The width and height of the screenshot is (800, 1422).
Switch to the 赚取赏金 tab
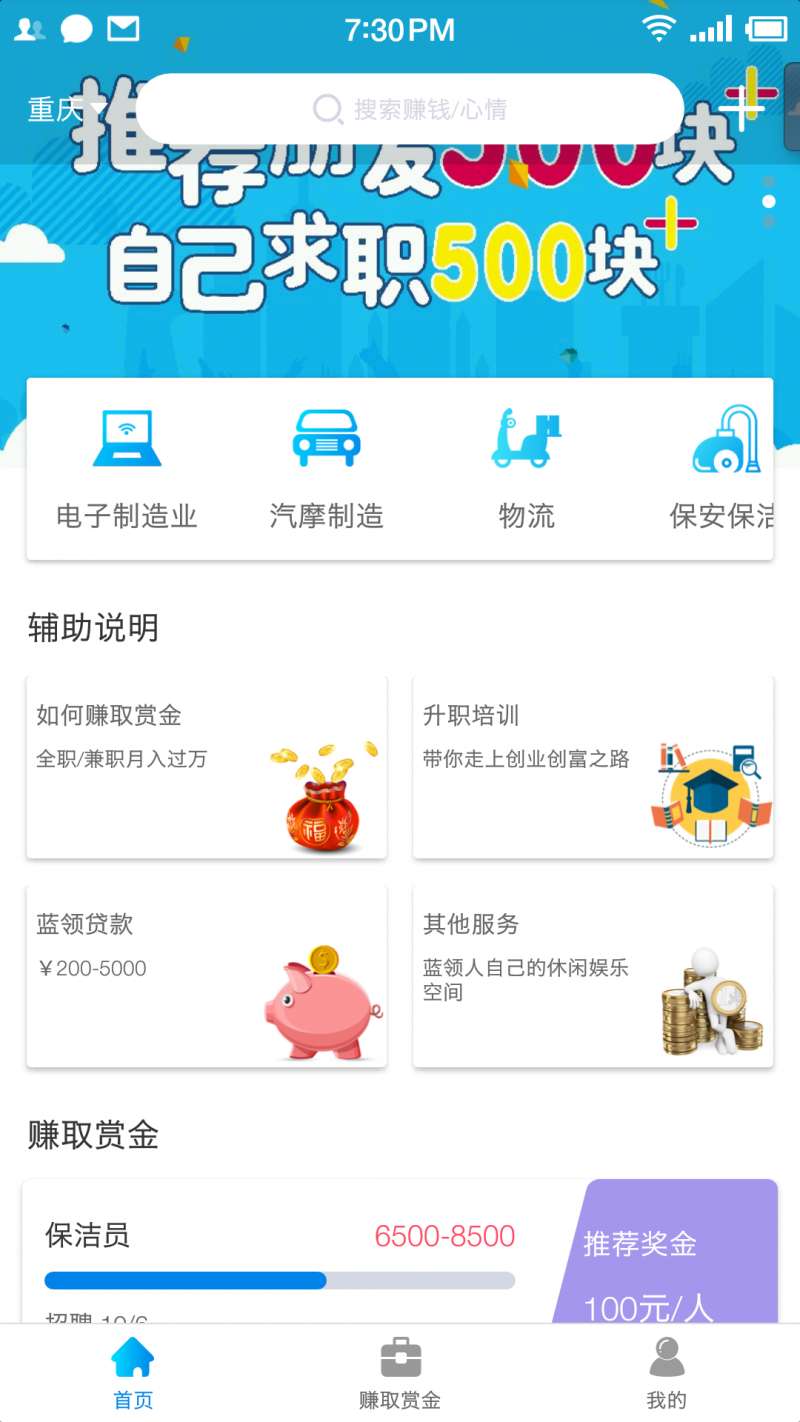(x=400, y=1374)
